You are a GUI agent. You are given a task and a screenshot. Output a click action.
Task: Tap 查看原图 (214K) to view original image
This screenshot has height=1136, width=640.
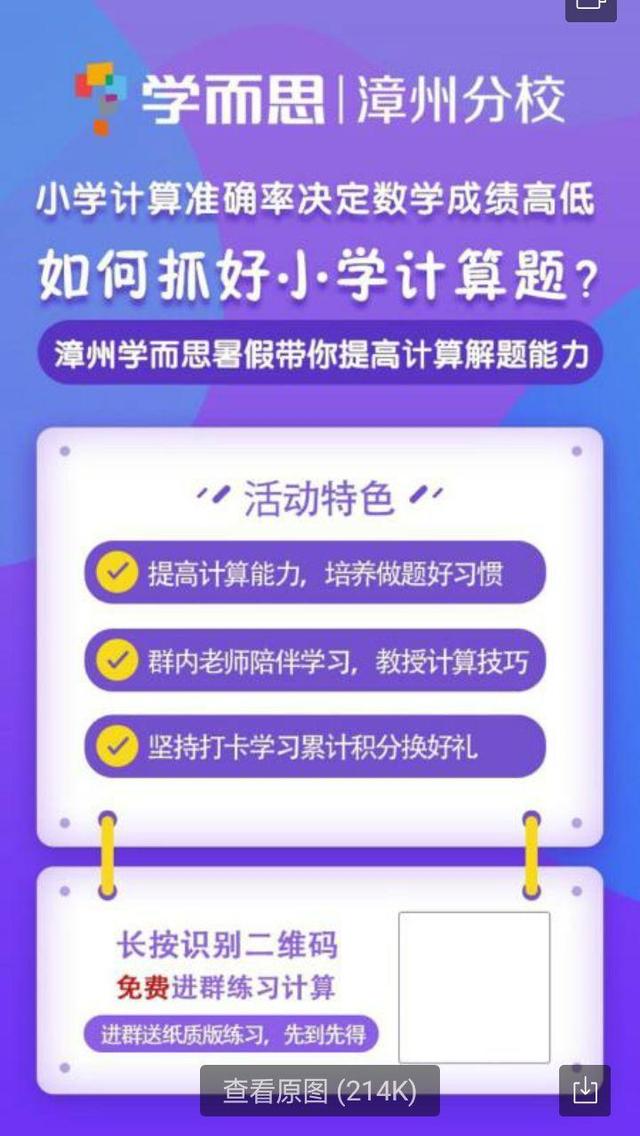coord(319,1090)
